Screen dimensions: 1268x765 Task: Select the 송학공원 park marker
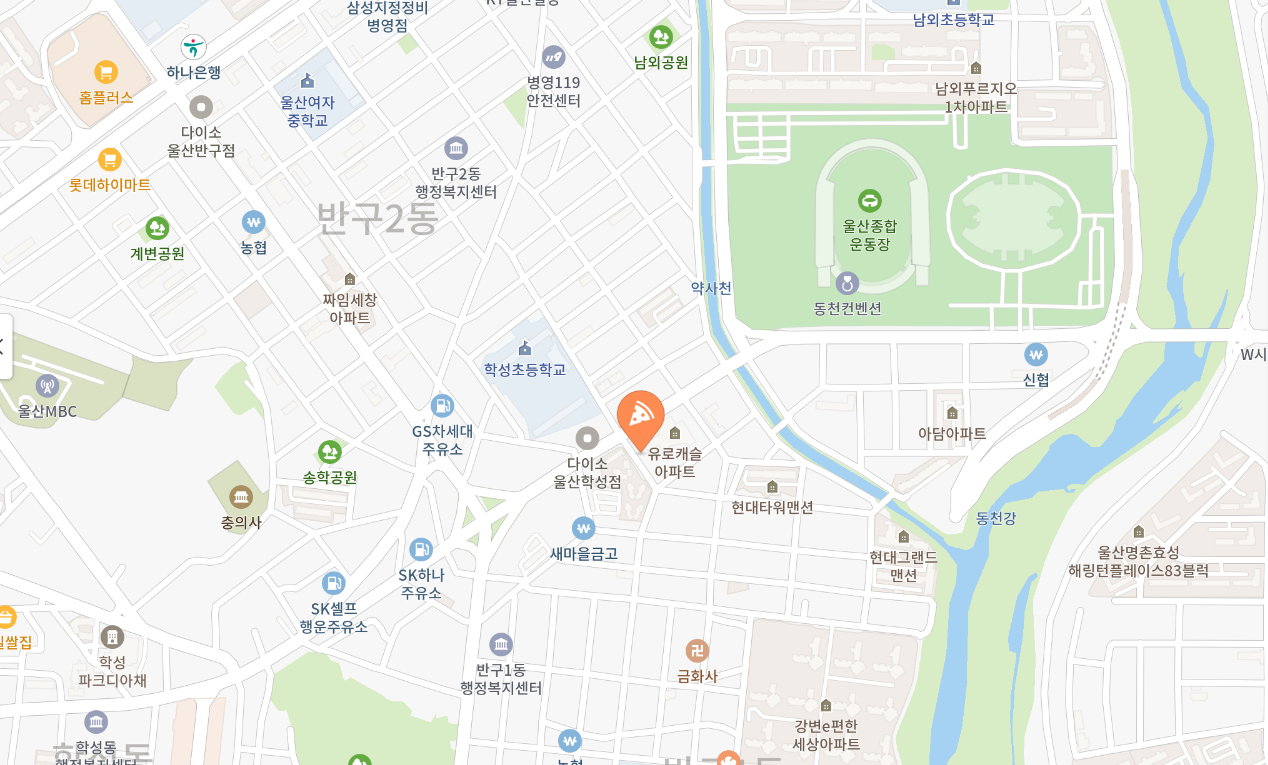coord(330,453)
